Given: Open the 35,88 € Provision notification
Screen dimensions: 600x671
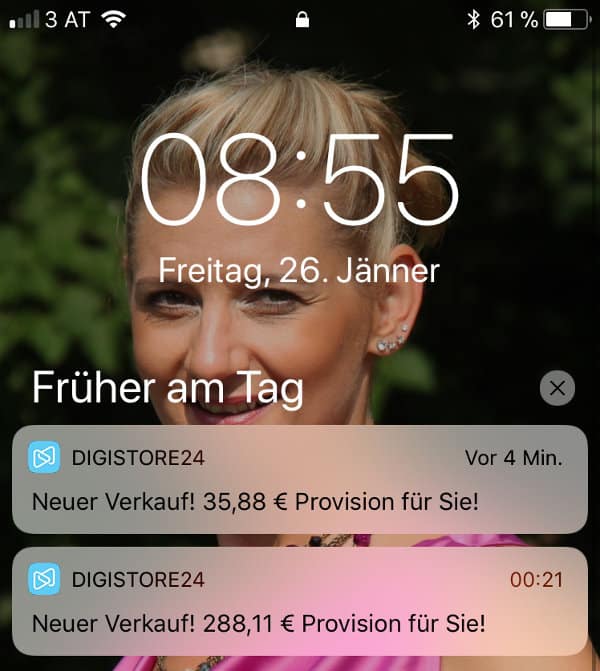Looking at the screenshot, I should click(299, 479).
